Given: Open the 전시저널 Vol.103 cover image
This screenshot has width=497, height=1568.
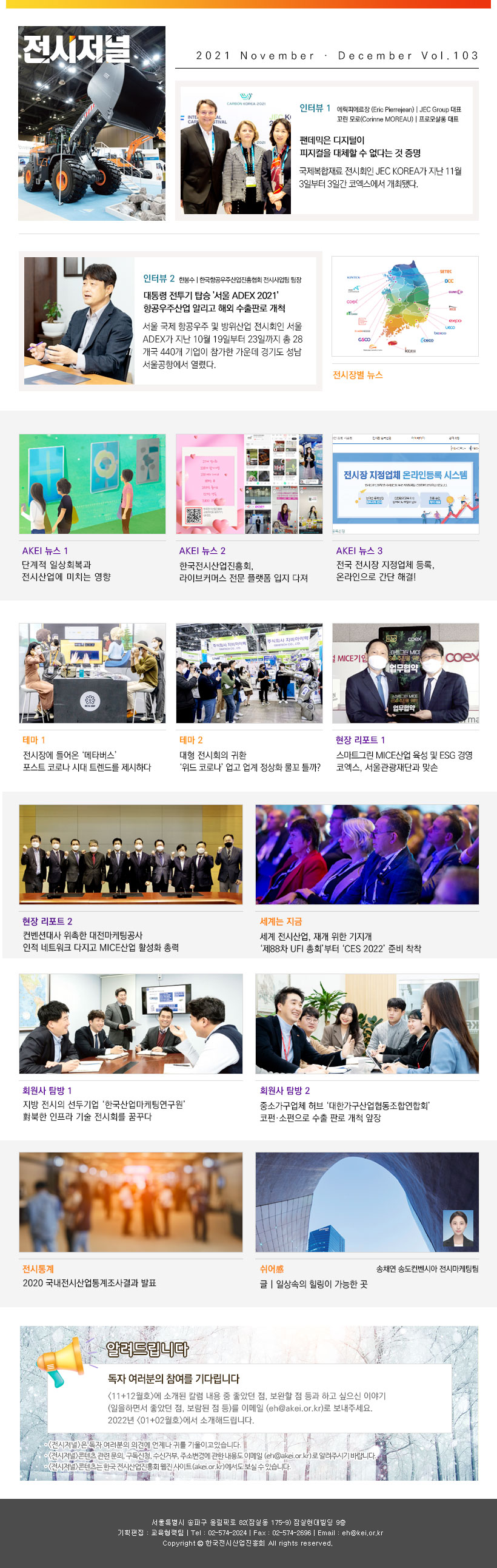Looking at the screenshot, I should pos(92,124).
